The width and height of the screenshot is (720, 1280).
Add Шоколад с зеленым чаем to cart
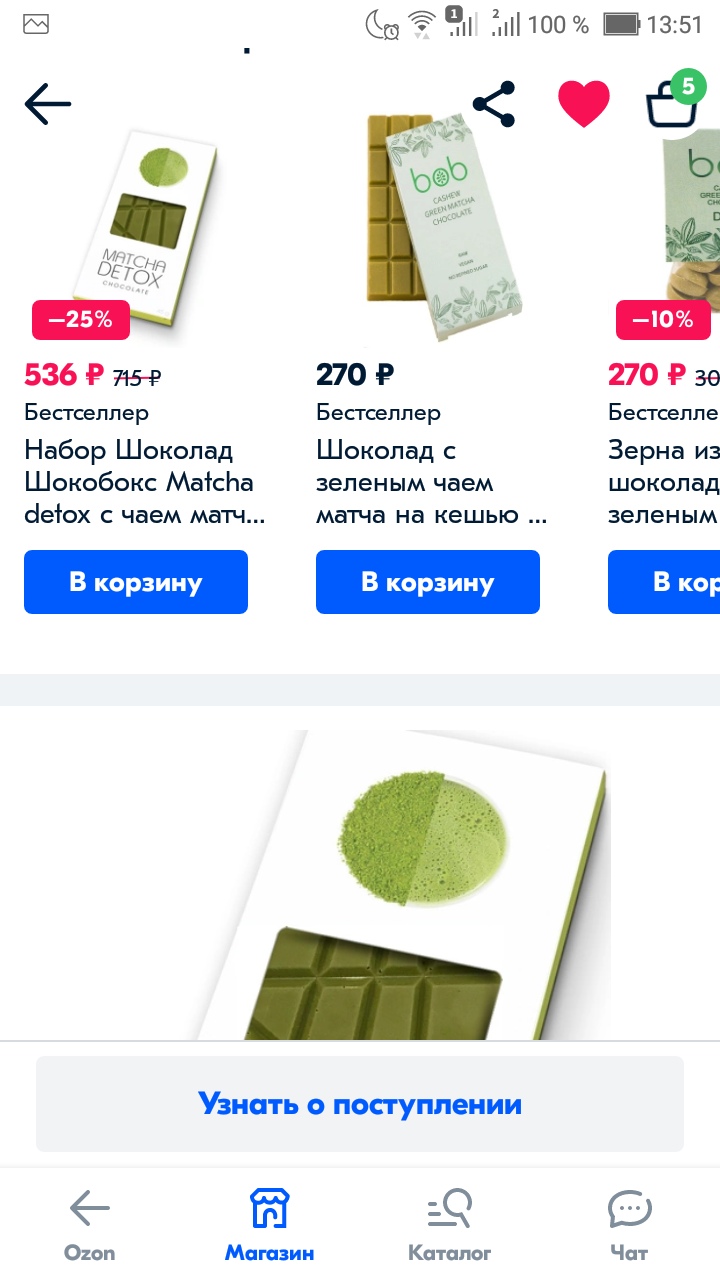pyautogui.click(x=428, y=582)
